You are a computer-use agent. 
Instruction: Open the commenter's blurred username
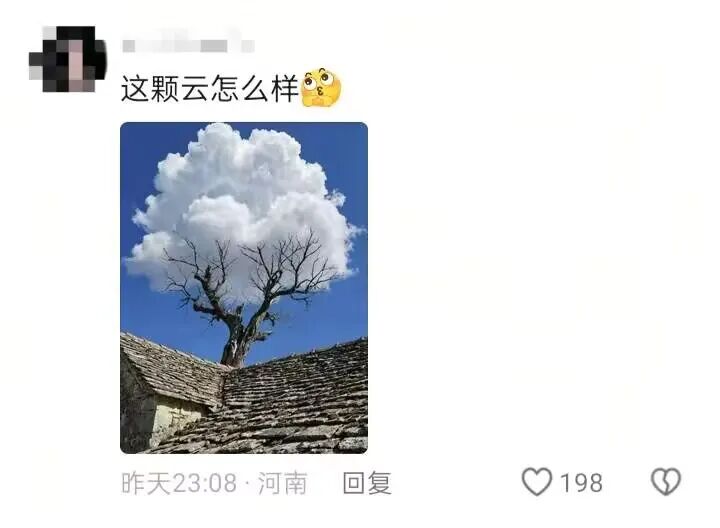(x=187, y=45)
